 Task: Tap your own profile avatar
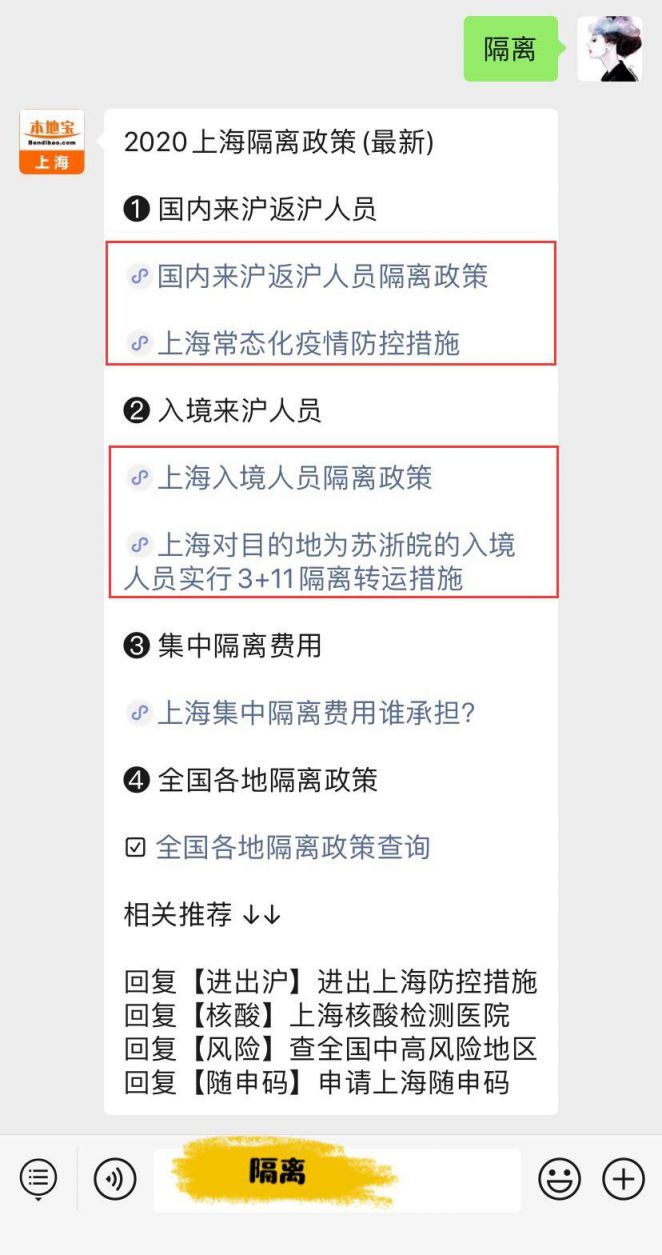pyautogui.click(x=609, y=49)
